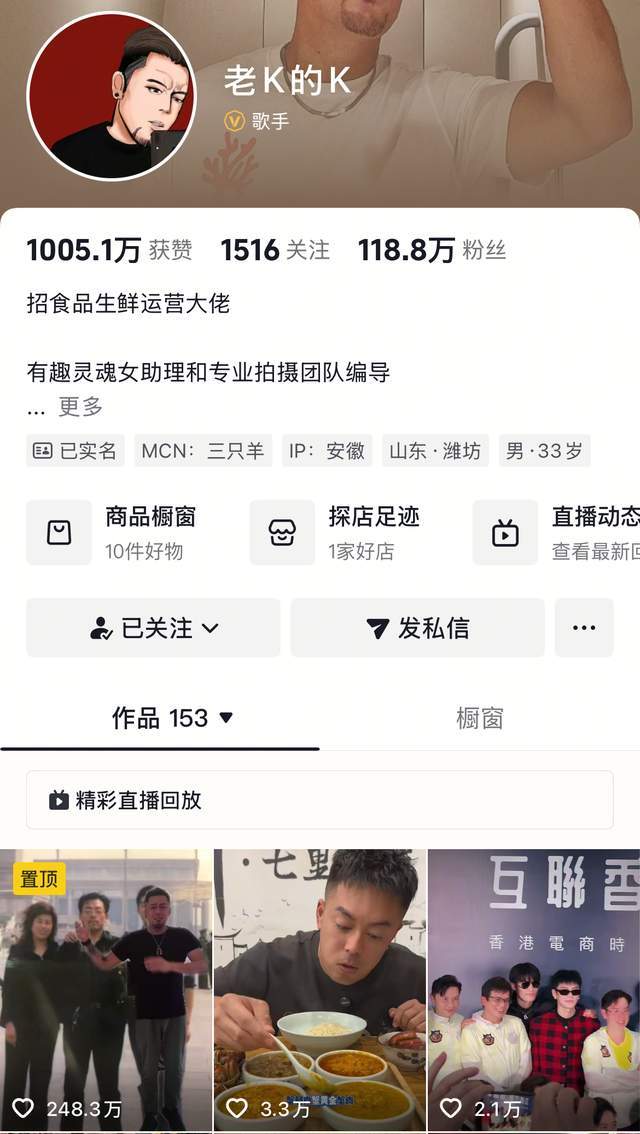Viewport: 640px width, 1134px height.
Task: Tap the 已关注 following button
Action: [x=153, y=628]
